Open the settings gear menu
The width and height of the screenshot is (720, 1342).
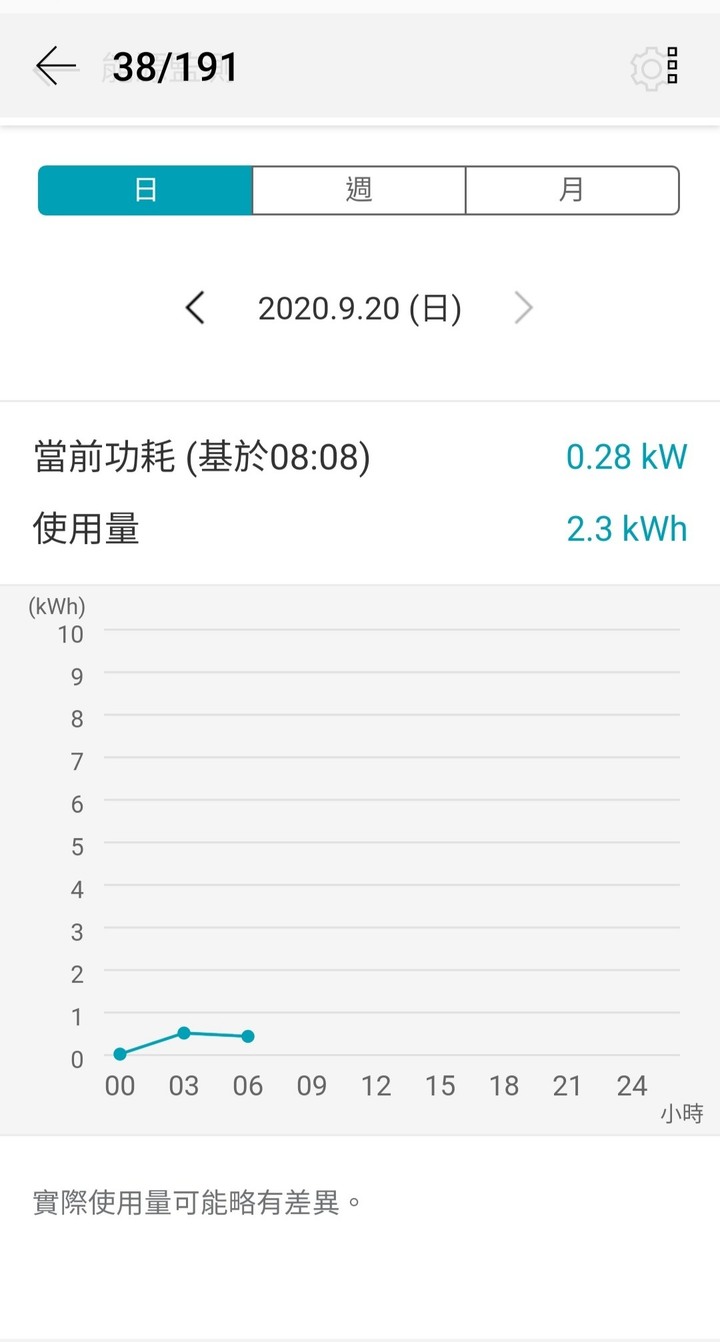655,68
